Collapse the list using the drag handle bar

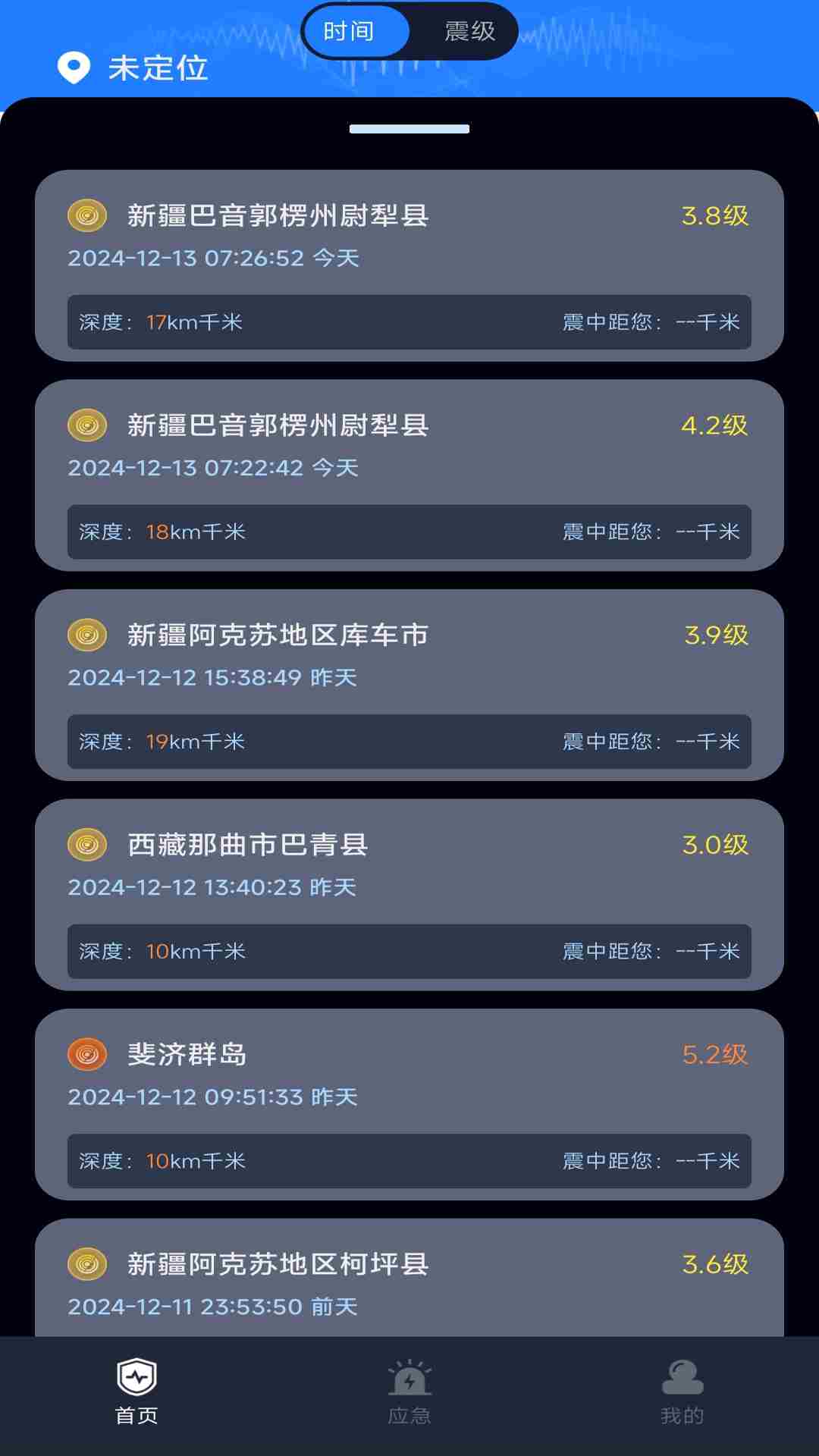pos(409,129)
